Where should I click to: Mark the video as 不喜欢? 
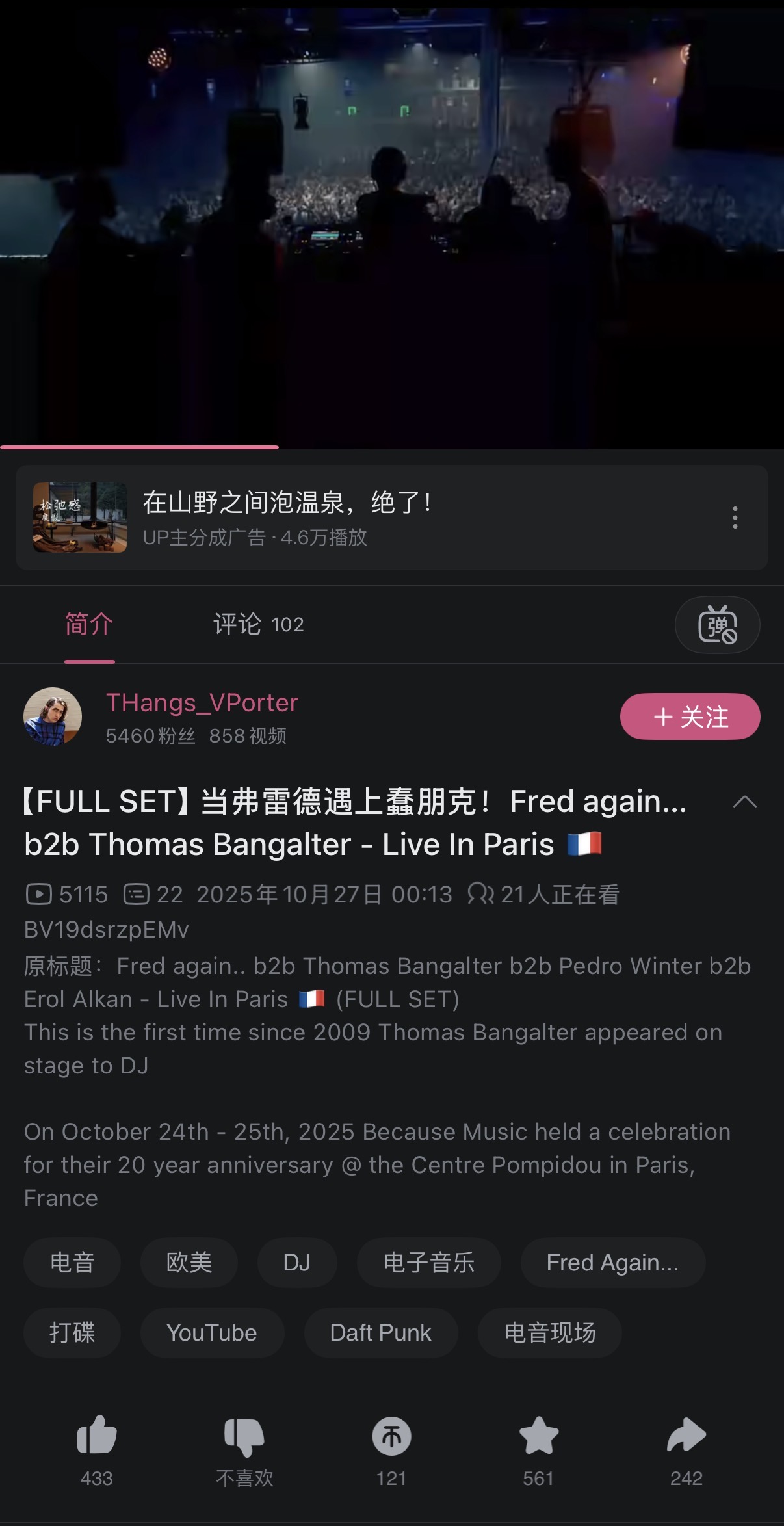(244, 1437)
